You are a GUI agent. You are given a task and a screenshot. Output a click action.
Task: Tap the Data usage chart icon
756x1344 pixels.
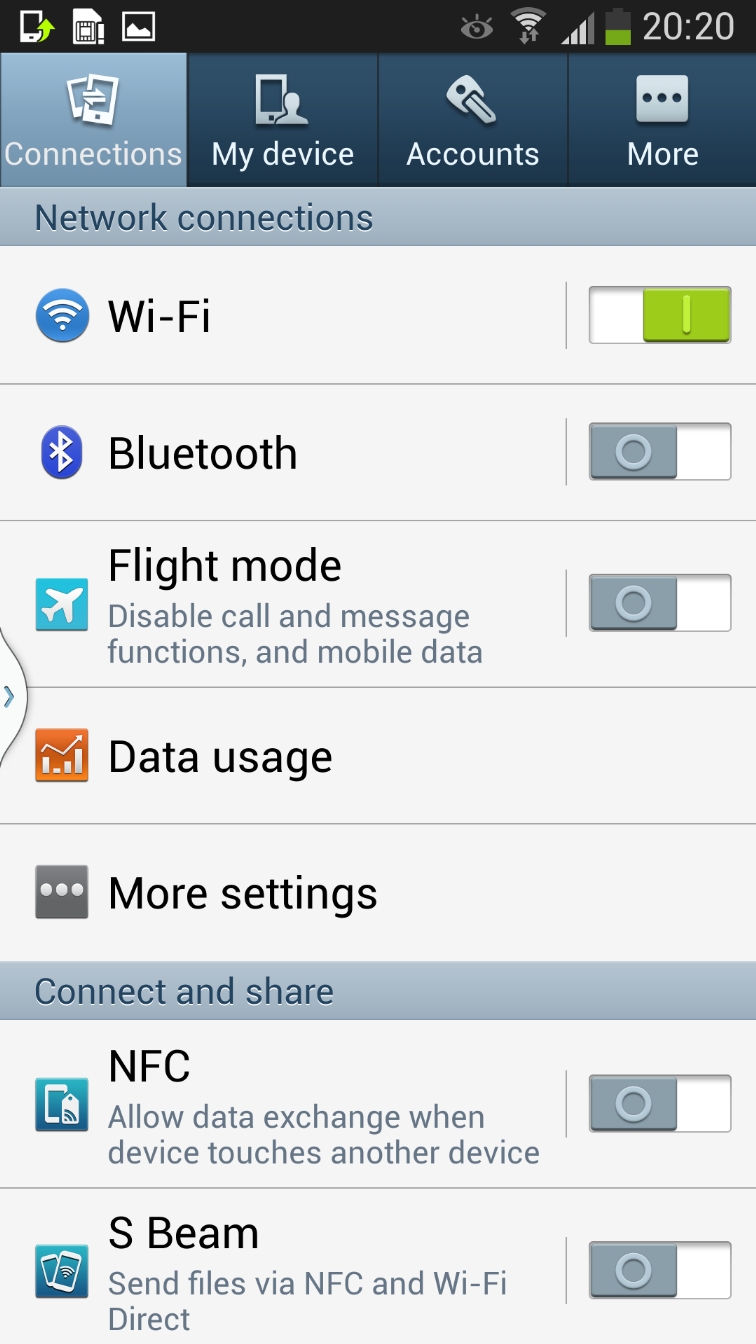[x=62, y=756]
